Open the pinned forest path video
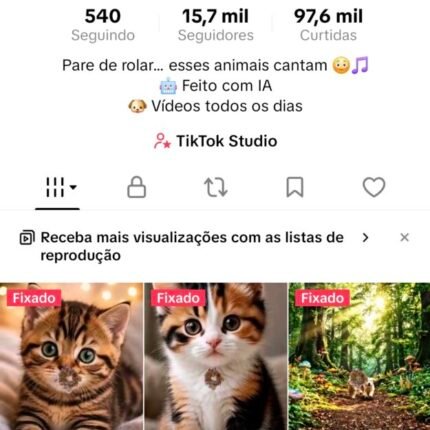430x430 pixels. 359,356
